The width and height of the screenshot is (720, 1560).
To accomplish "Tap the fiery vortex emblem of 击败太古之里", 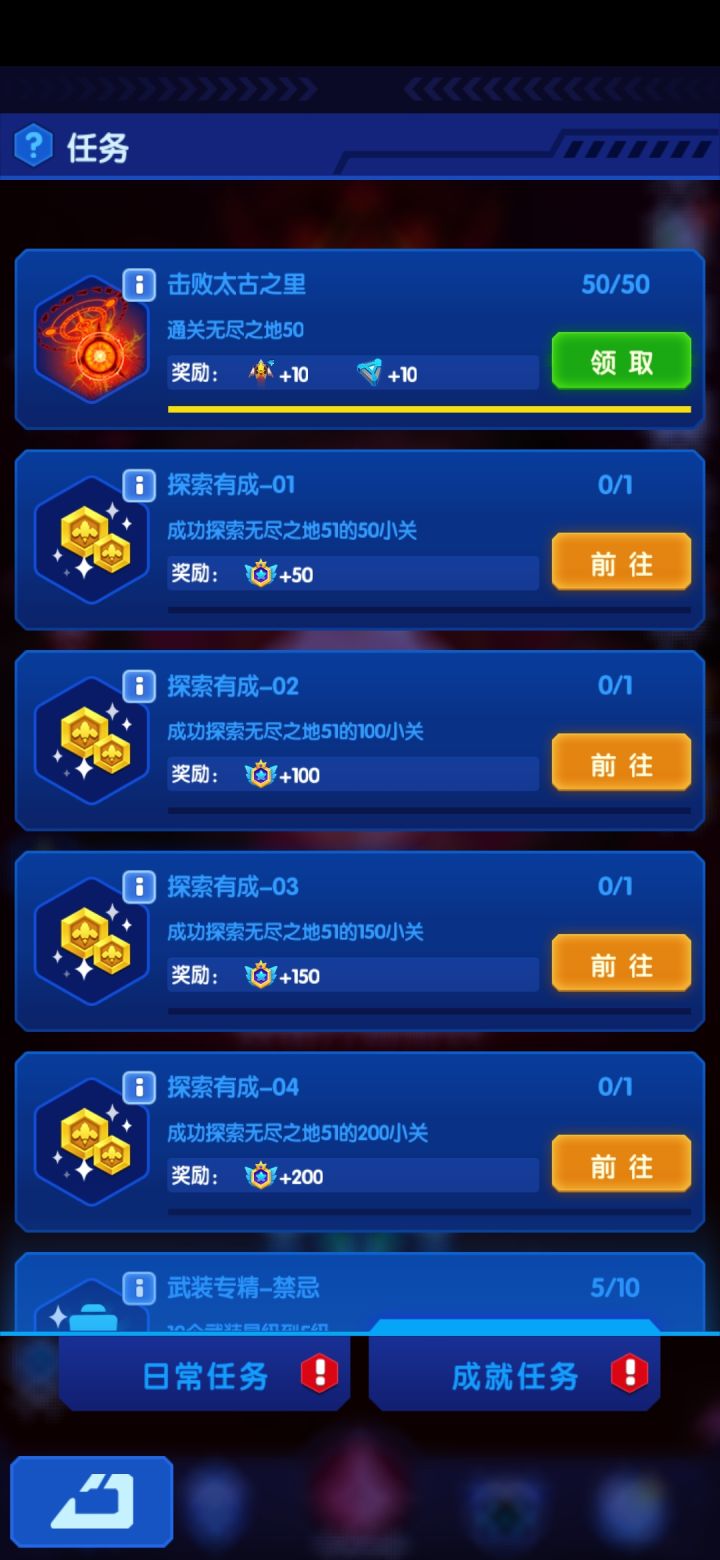I will coord(91,339).
